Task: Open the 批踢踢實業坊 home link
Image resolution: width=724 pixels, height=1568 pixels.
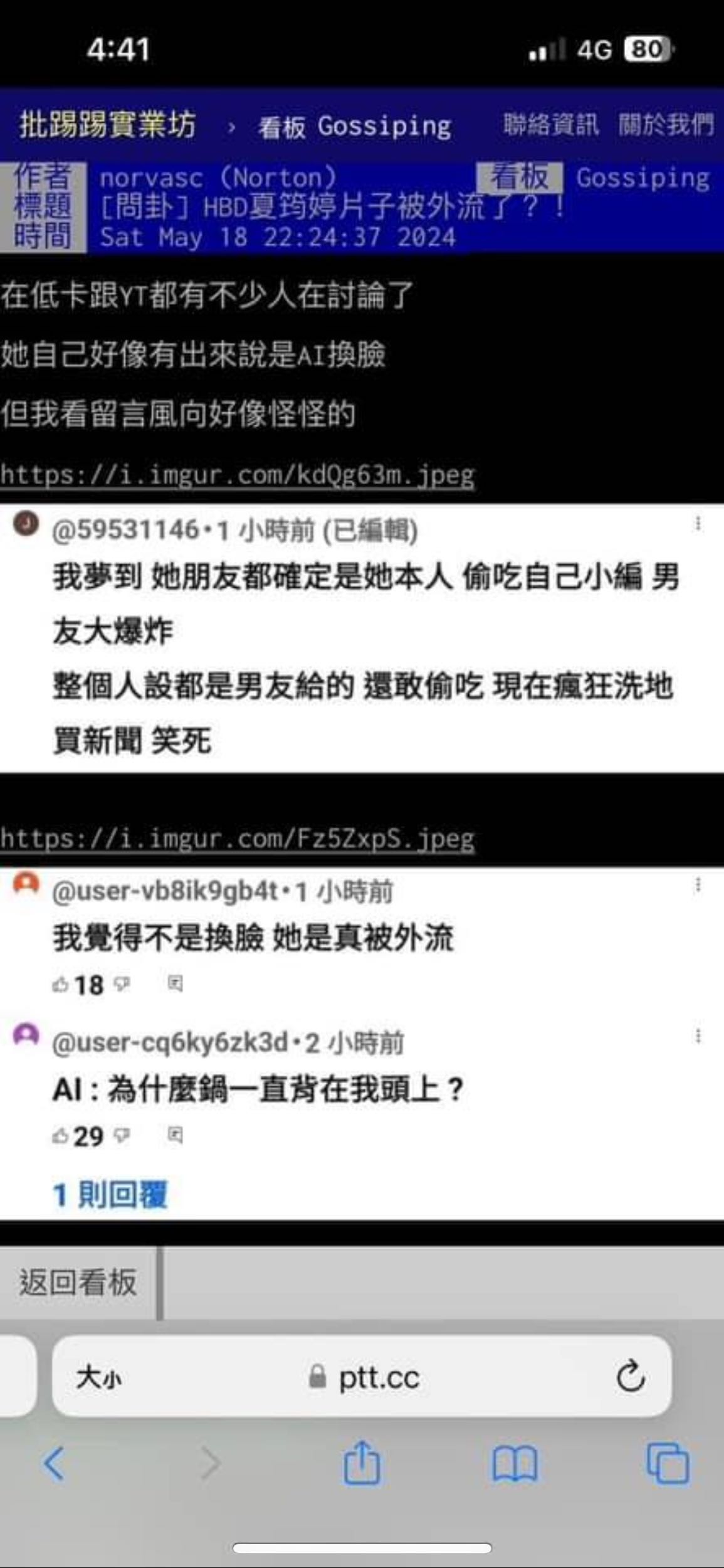Action: click(x=107, y=125)
